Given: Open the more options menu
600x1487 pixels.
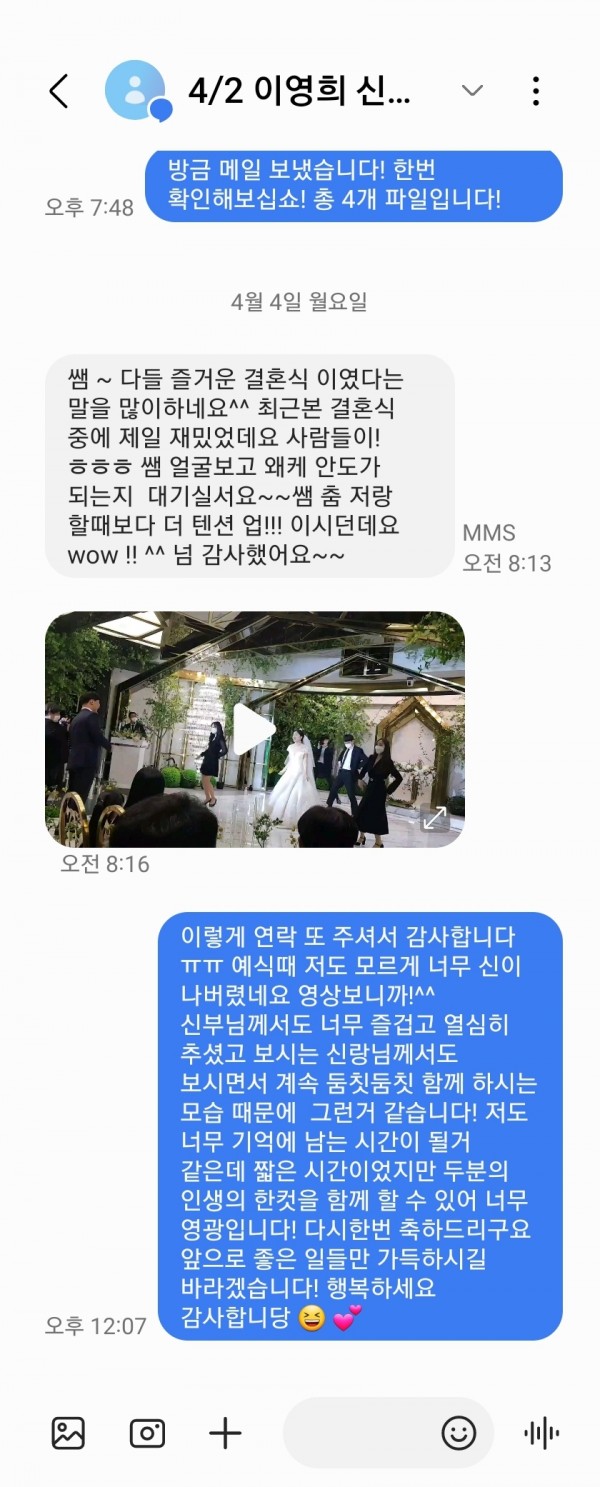Looking at the screenshot, I should pyautogui.click(x=536, y=91).
